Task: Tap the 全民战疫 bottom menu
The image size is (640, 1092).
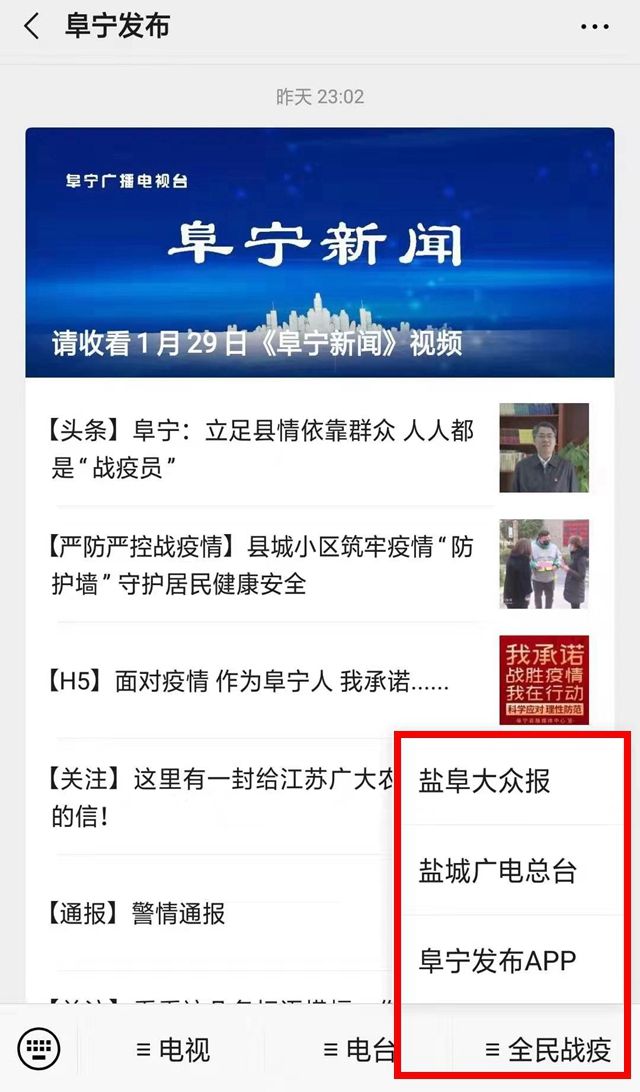Action: (547, 1050)
